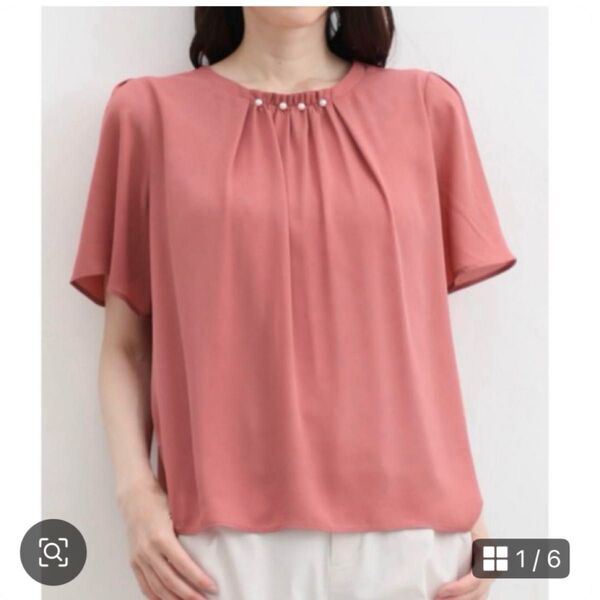This screenshot has width=600, height=600.
Task: Open visual search for similar items
Action: [53, 551]
